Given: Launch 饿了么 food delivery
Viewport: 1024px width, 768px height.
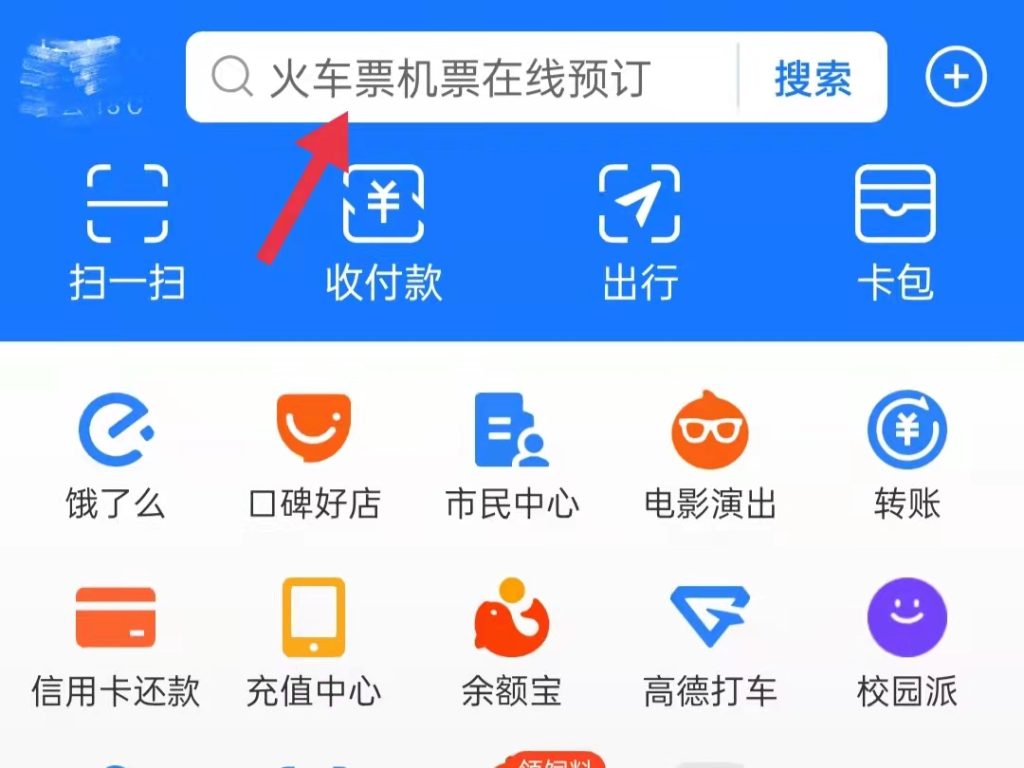Looking at the screenshot, I should (115, 455).
